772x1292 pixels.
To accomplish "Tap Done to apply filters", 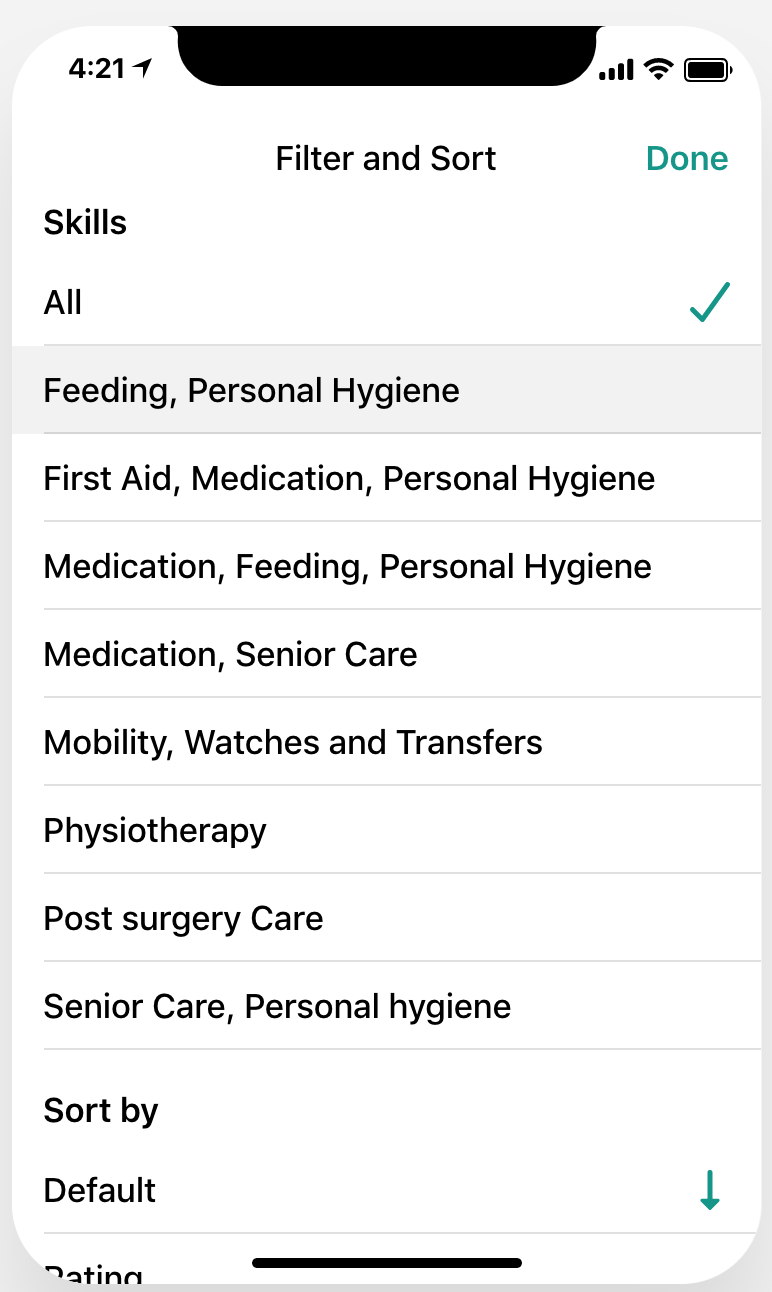I will tap(687, 159).
